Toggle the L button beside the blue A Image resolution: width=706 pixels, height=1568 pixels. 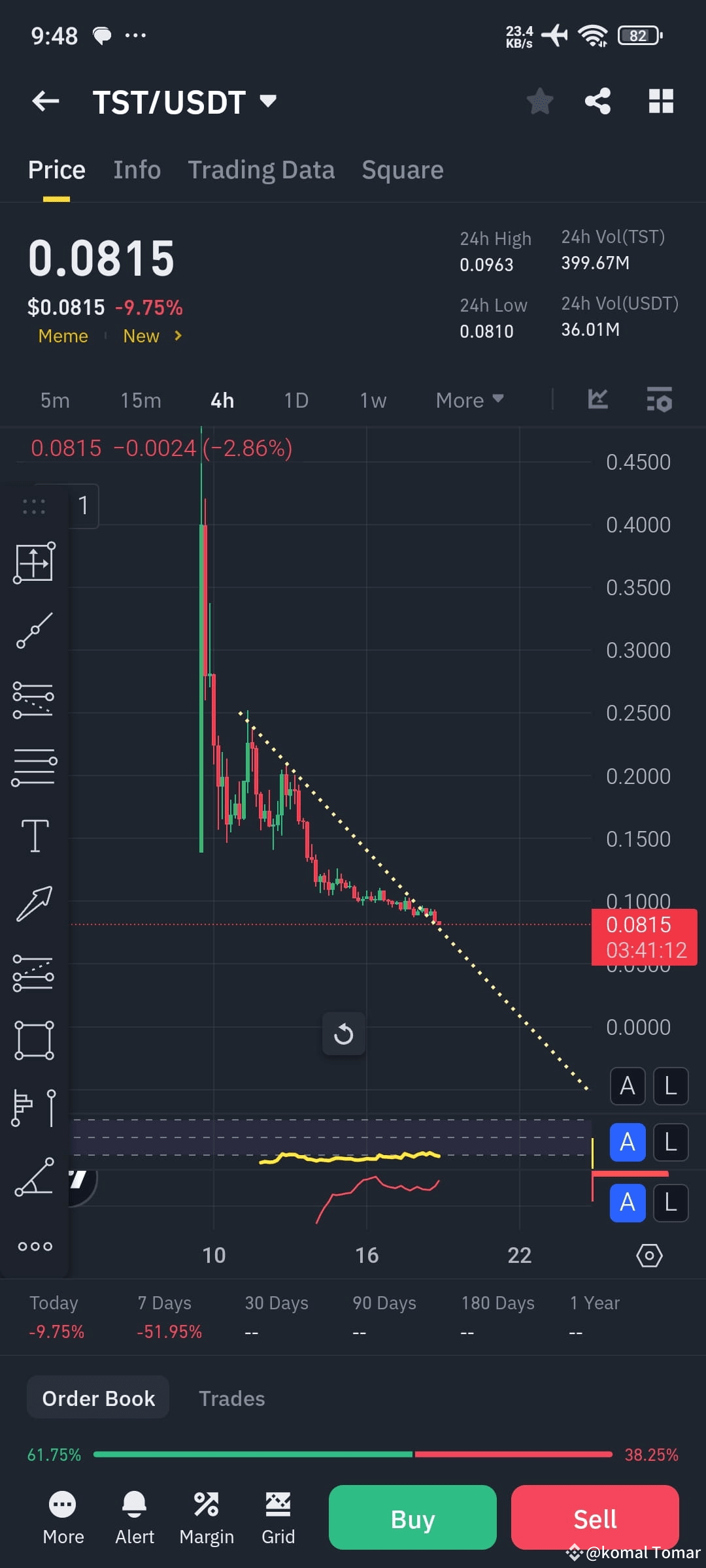point(670,1143)
